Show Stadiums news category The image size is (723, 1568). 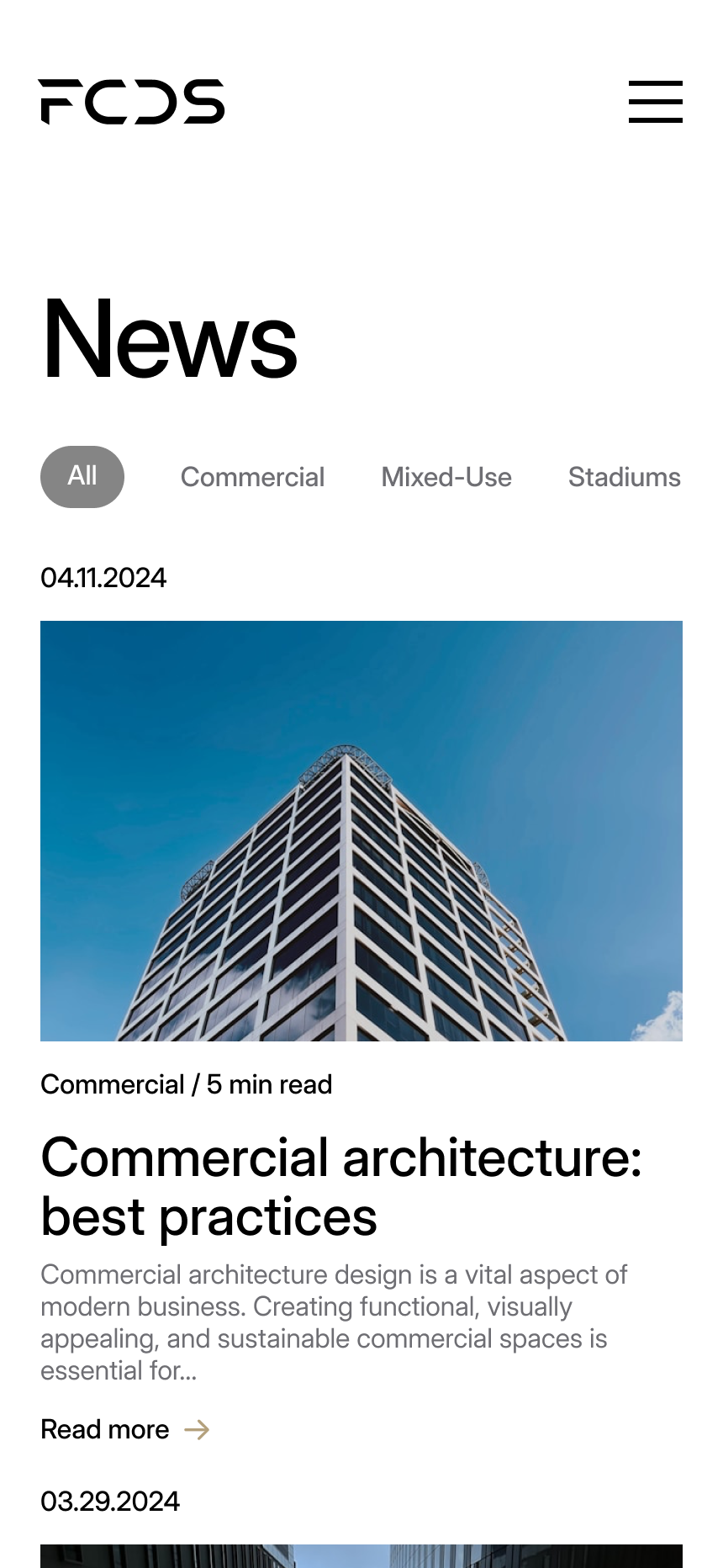coord(624,477)
